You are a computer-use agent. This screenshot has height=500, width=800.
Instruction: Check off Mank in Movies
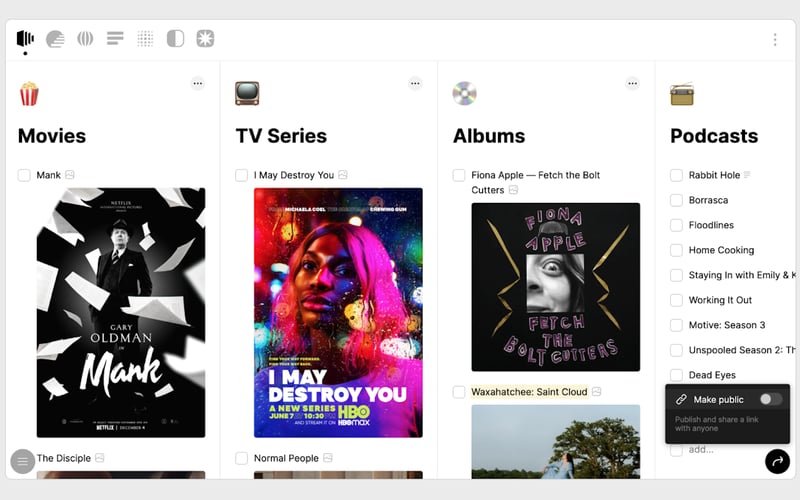pos(24,175)
